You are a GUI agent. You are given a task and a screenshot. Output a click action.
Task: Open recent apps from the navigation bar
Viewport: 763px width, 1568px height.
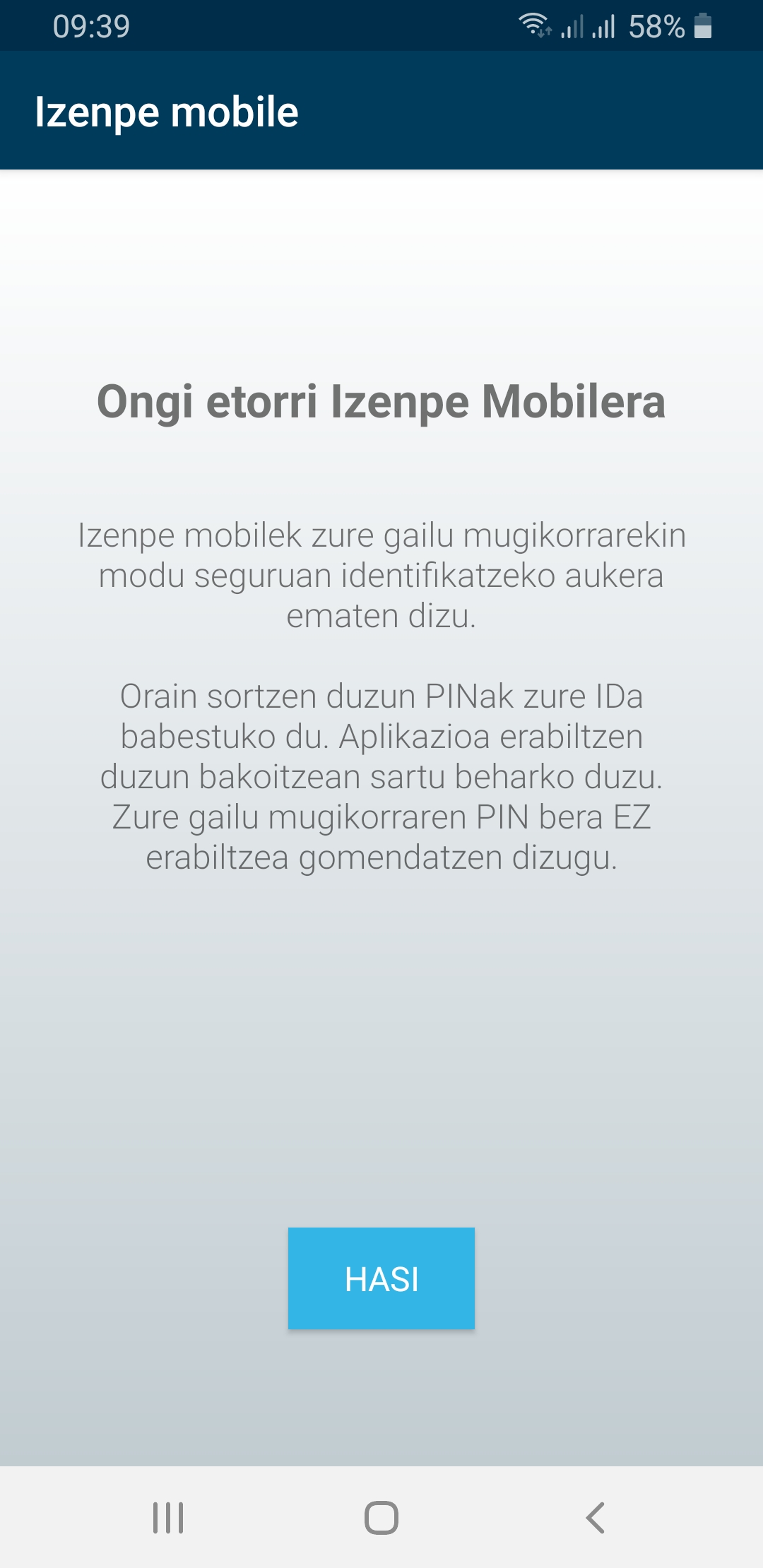tap(168, 1517)
